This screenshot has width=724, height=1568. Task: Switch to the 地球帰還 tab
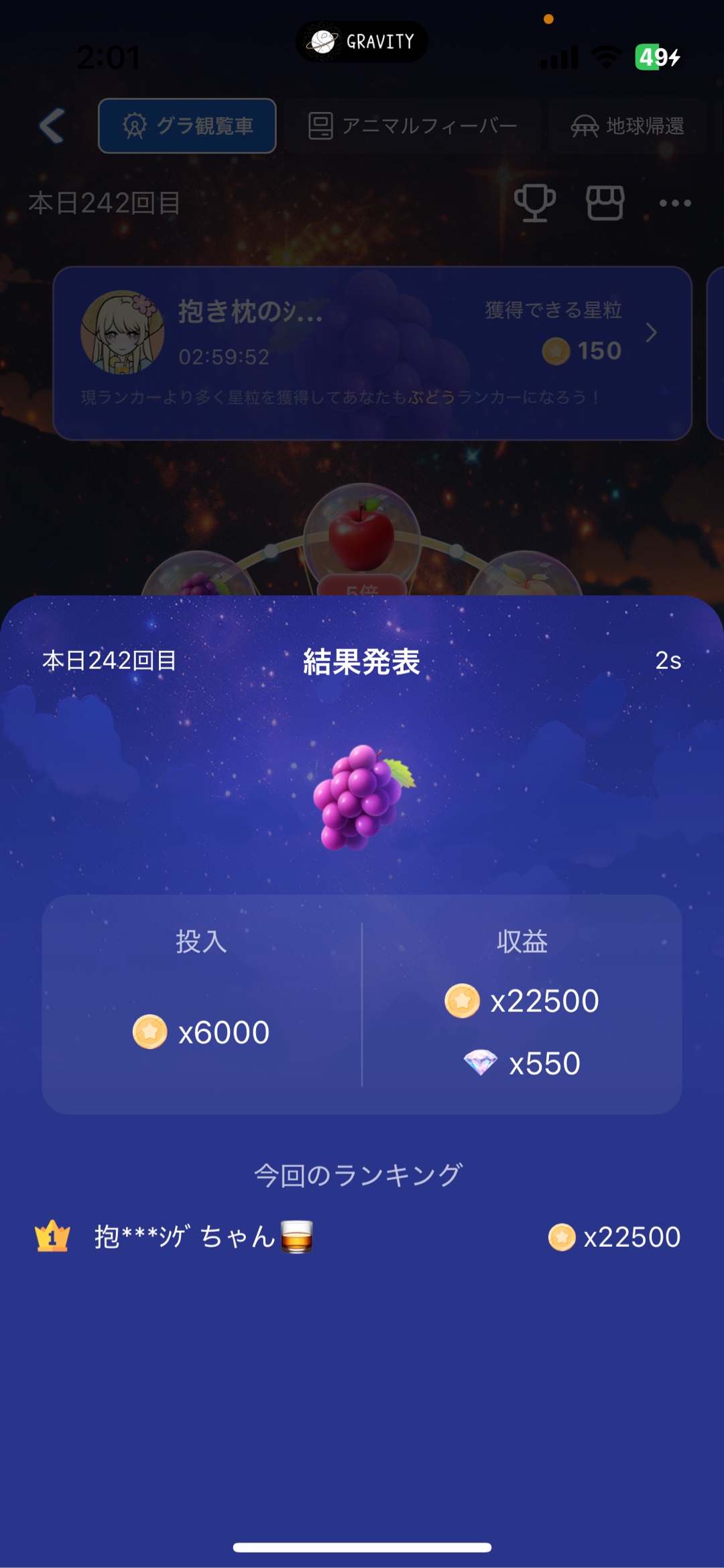[627, 126]
